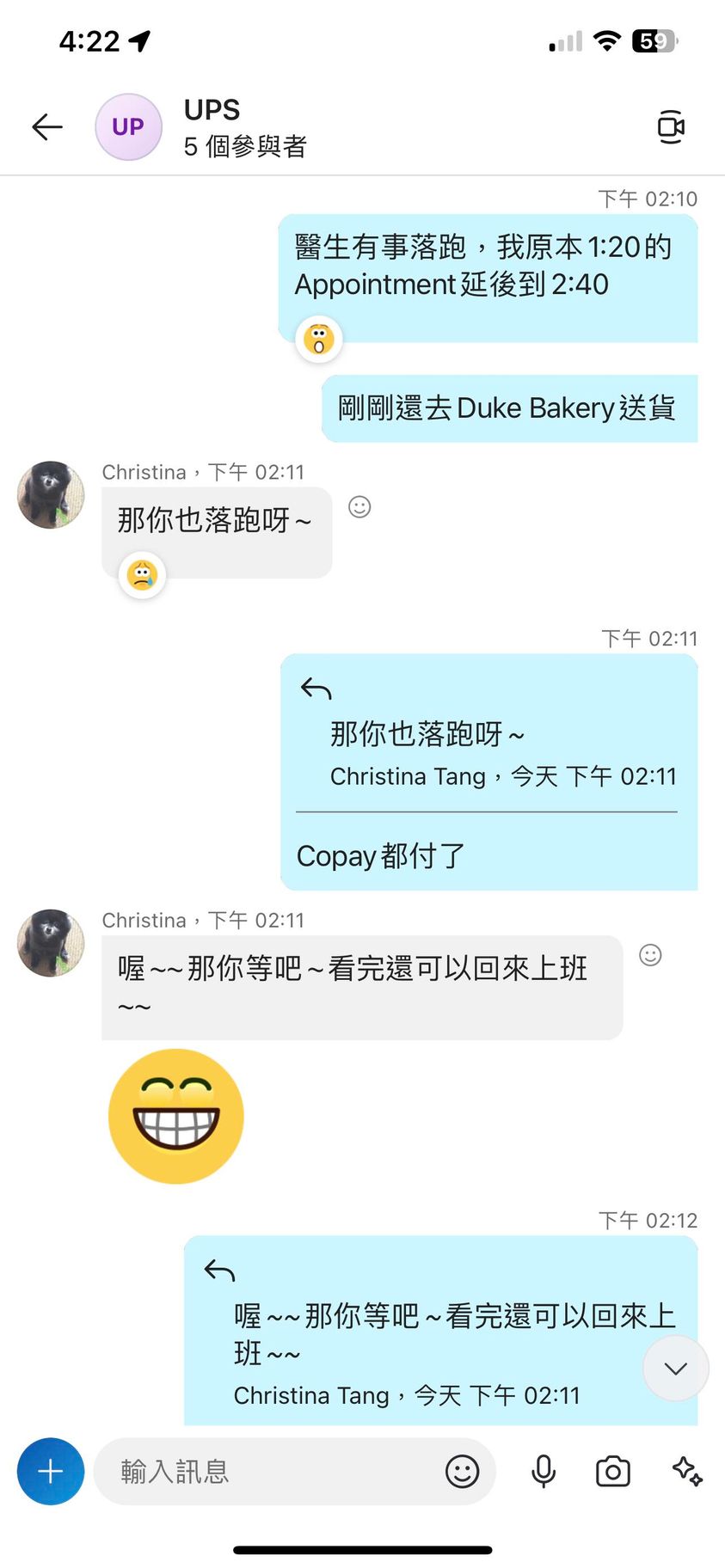725x1568 pixels.
Task: Open the sparkle AI assistant icon
Action: [686, 1471]
